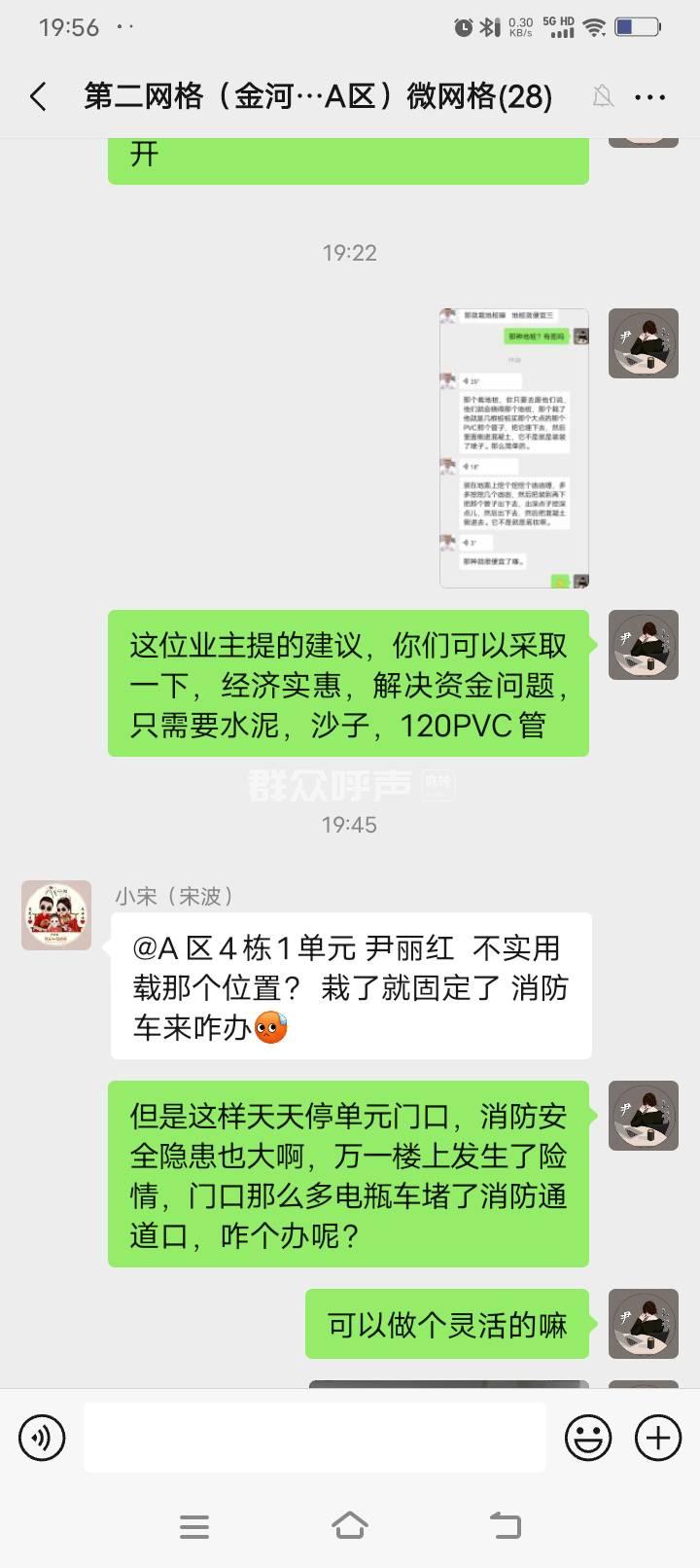Open the emoji picker
700x1568 pixels.
point(588,1438)
